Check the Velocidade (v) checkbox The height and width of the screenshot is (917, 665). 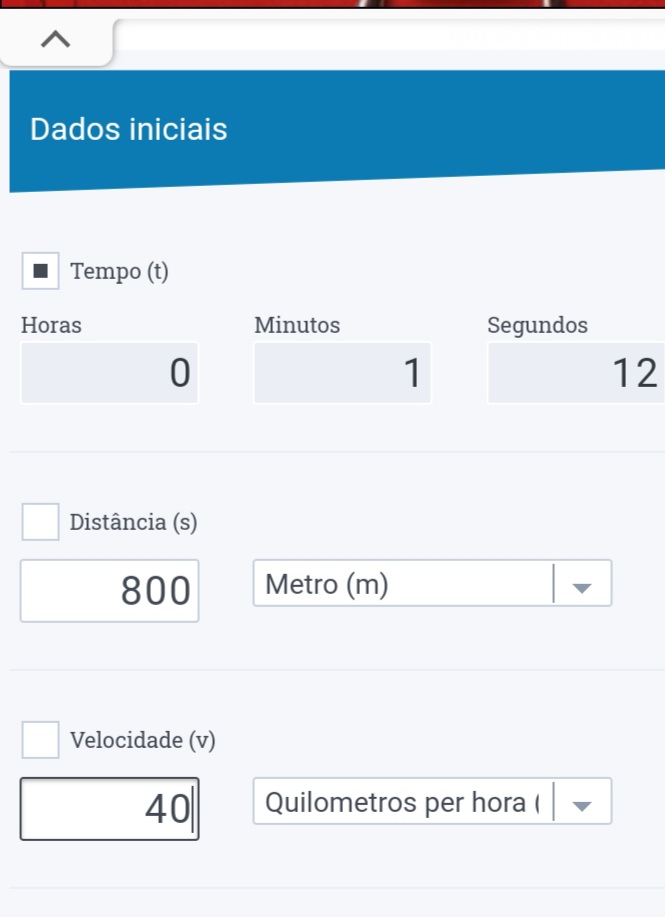pyautogui.click(x=41, y=740)
